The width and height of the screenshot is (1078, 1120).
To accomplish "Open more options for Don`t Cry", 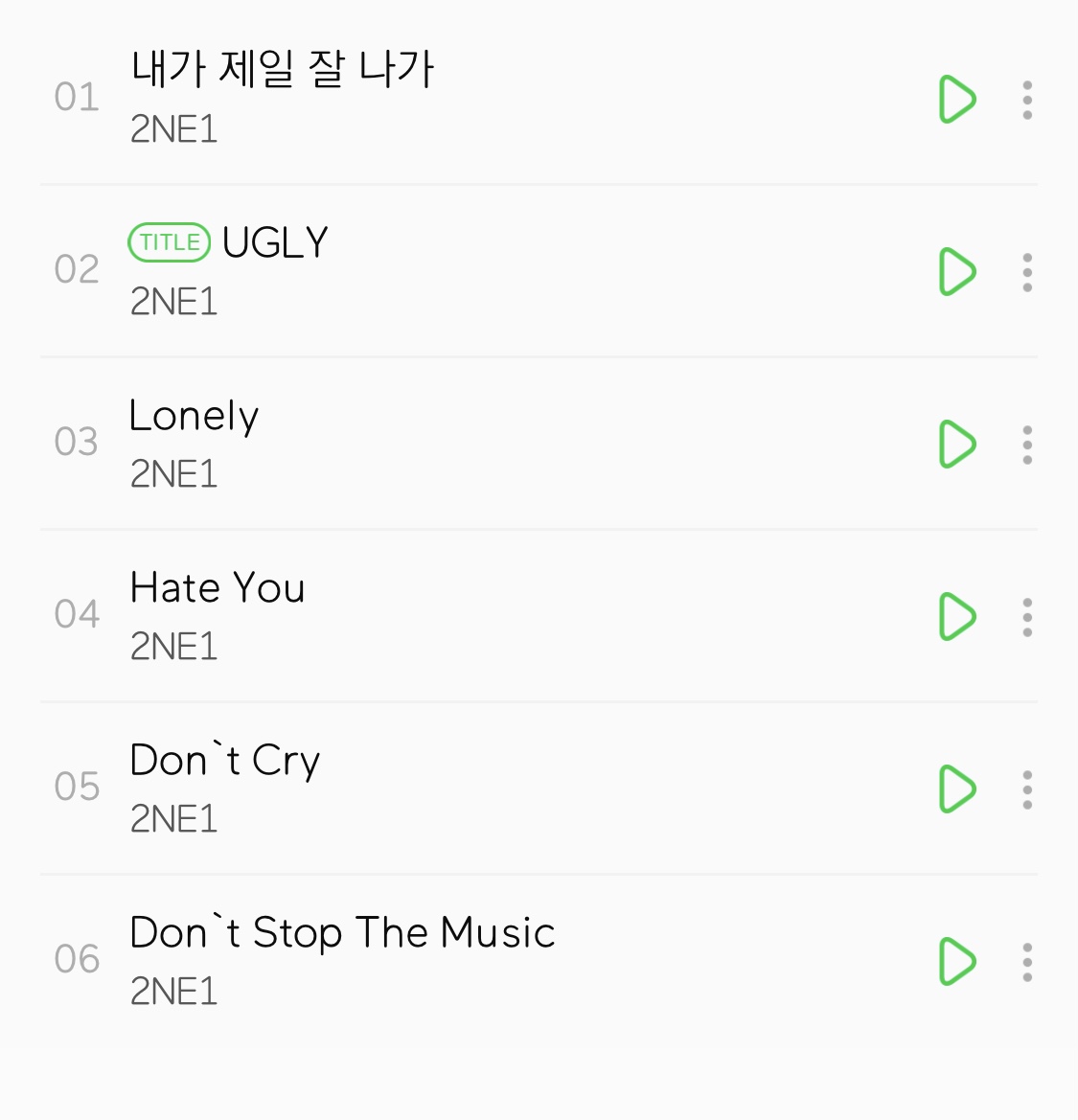I will (1027, 789).
